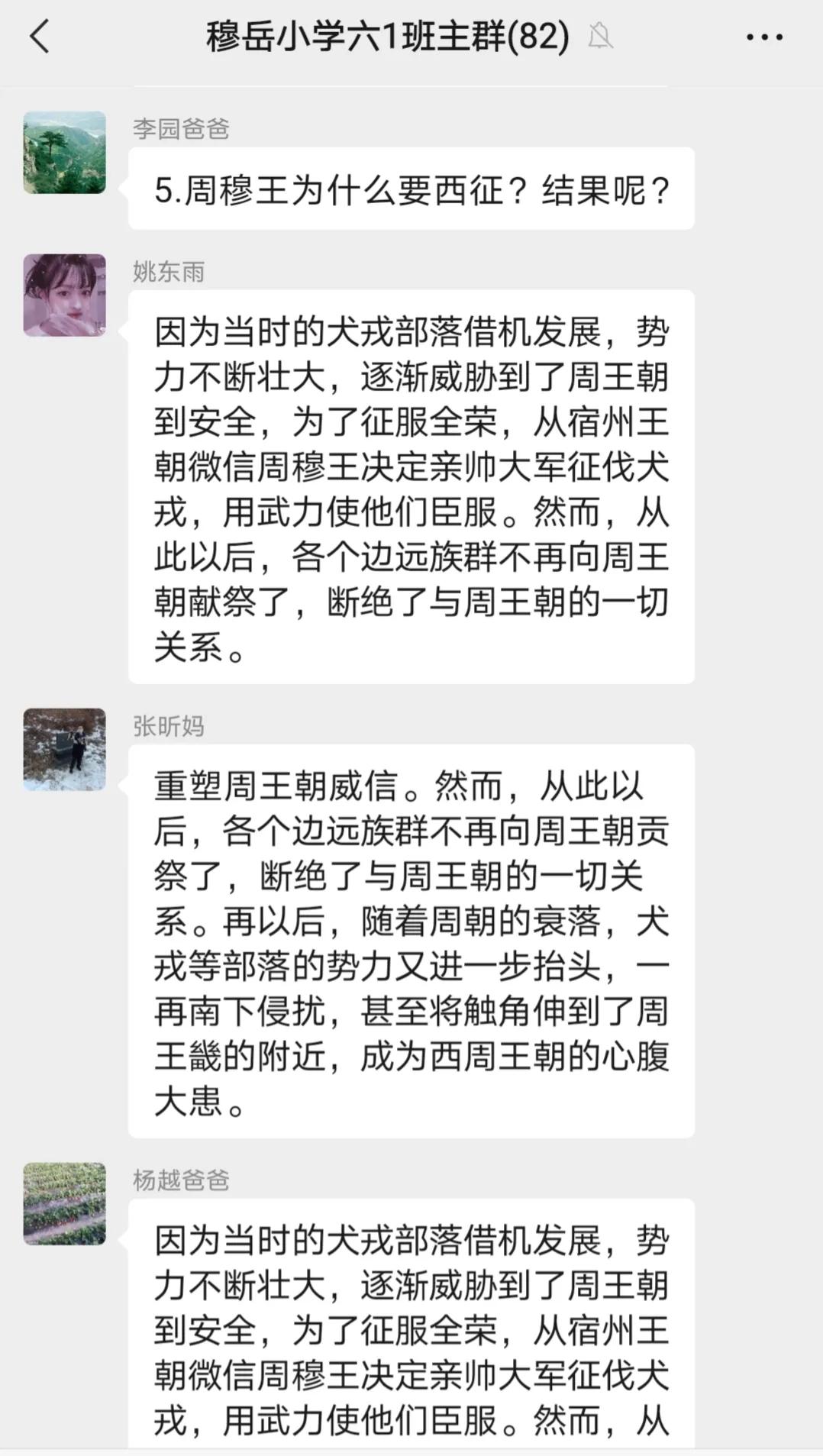Open 张昕妈's avatar
The width and height of the screenshot is (823, 1456).
coord(65,749)
